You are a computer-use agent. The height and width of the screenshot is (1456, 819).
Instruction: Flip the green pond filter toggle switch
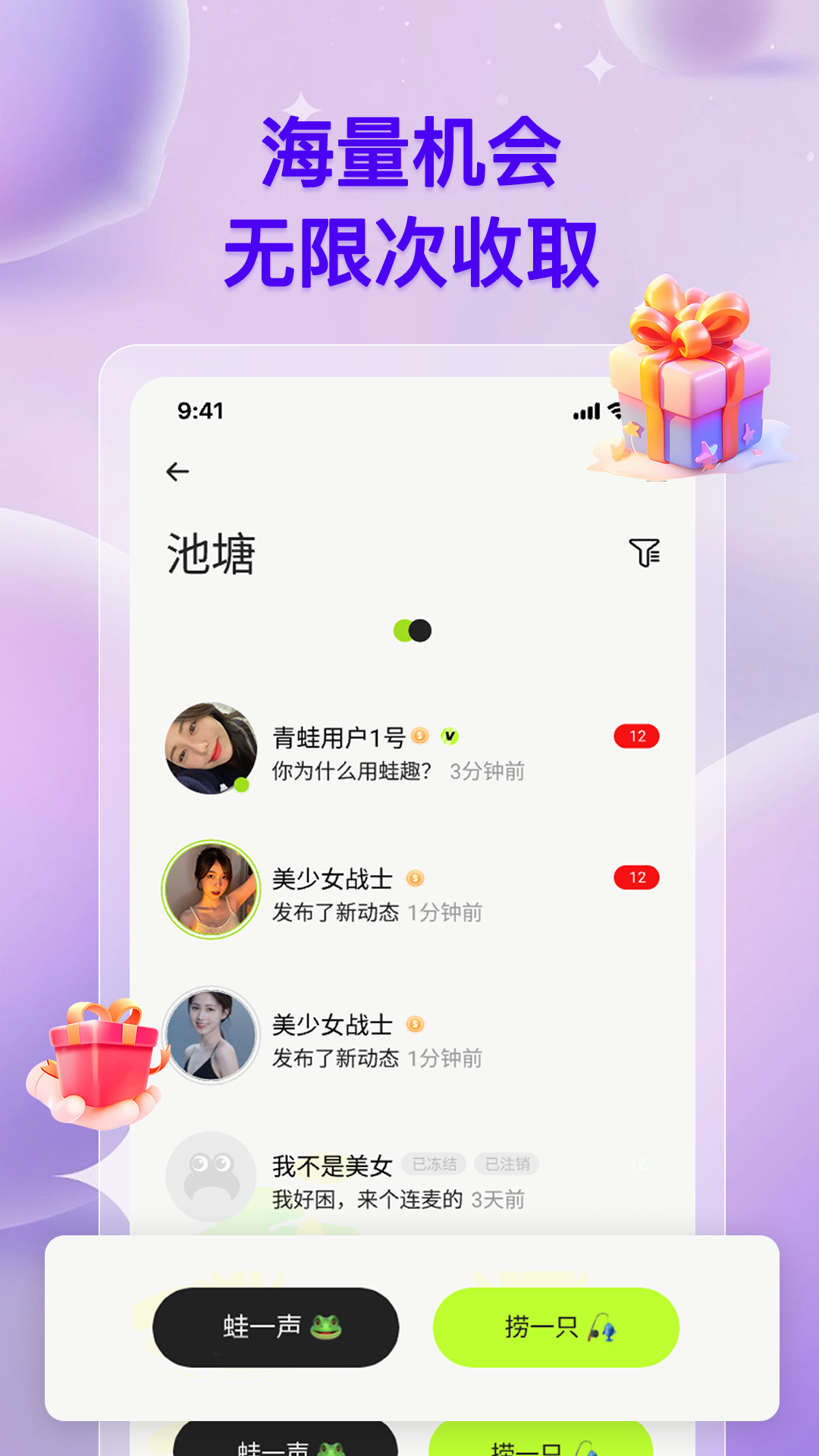point(412,629)
